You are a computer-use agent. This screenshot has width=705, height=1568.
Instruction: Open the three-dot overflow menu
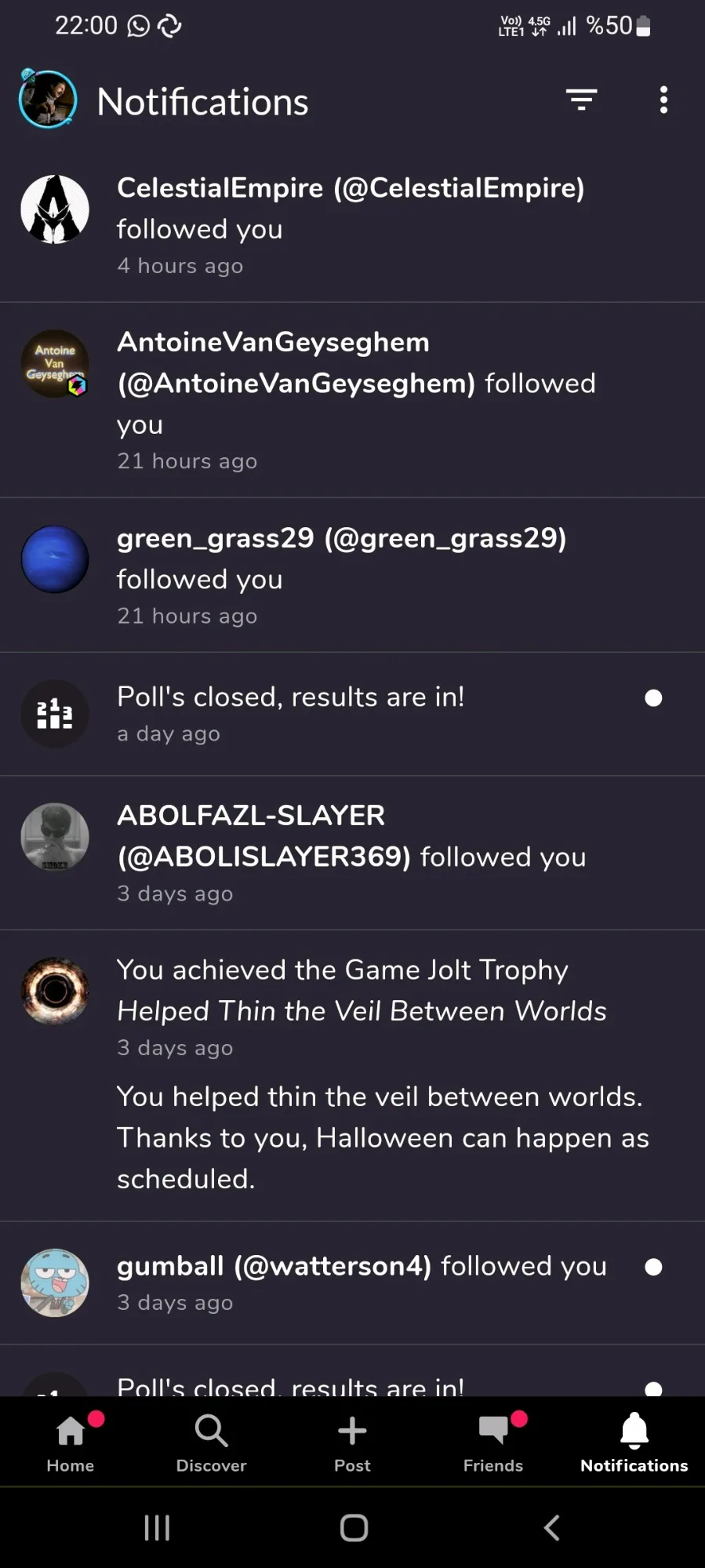point(663,100)
